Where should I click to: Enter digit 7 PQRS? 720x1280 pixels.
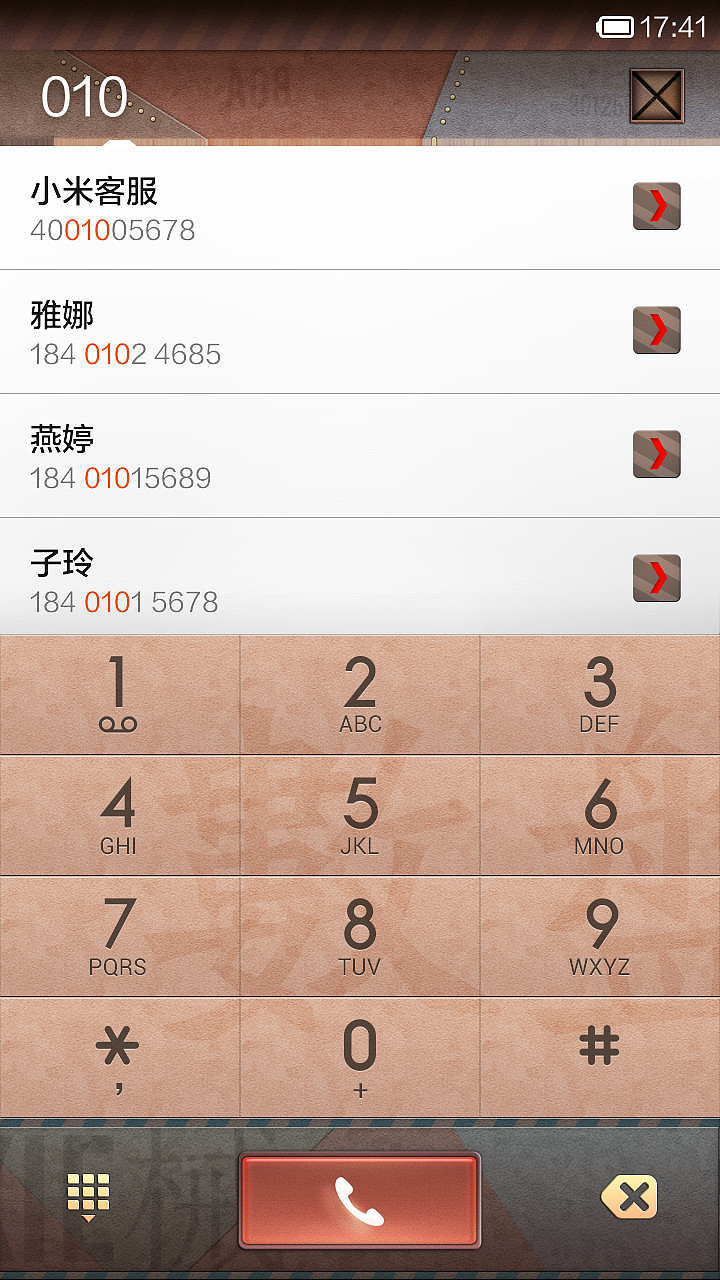pyautogui.click(x=119, y=937)
